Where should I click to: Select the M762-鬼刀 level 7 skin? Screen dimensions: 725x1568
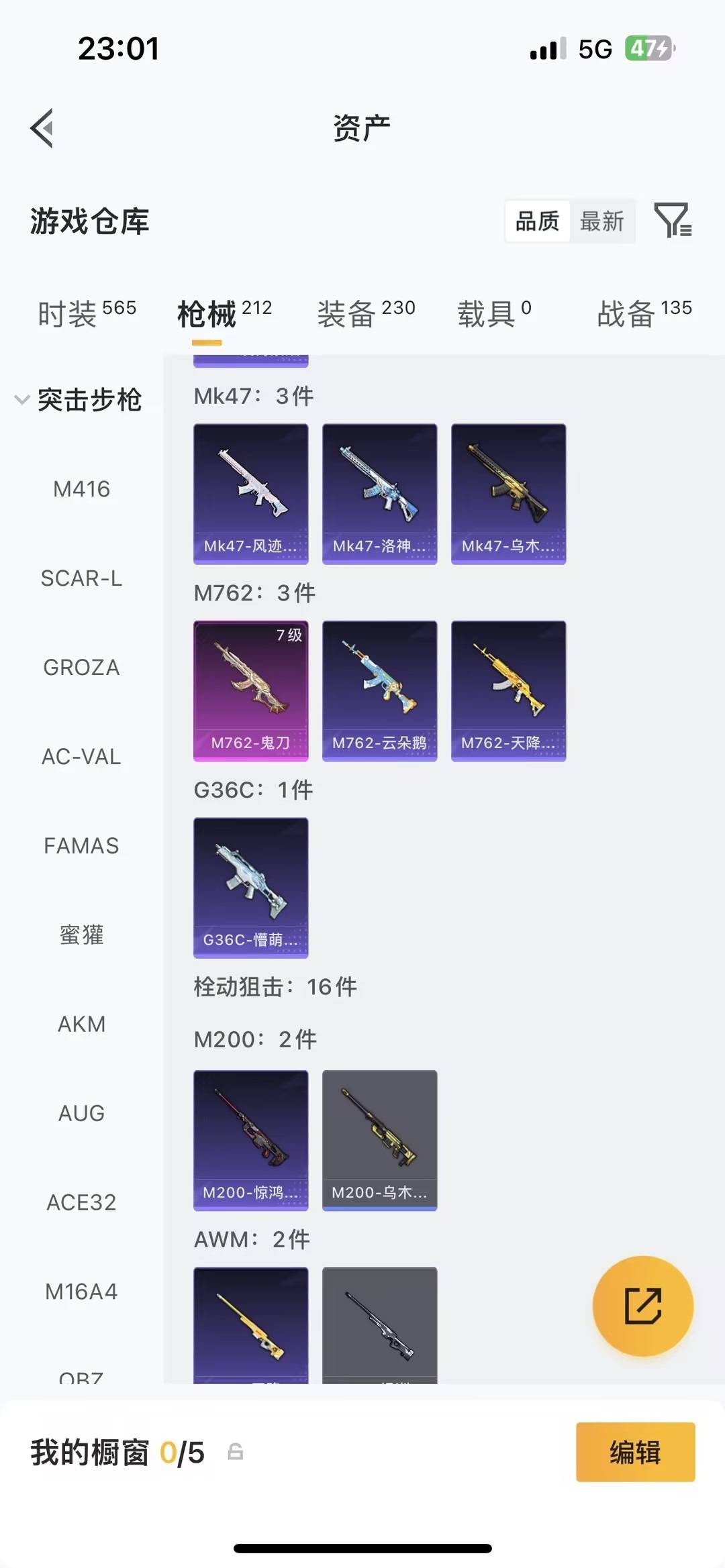(250, 690)
